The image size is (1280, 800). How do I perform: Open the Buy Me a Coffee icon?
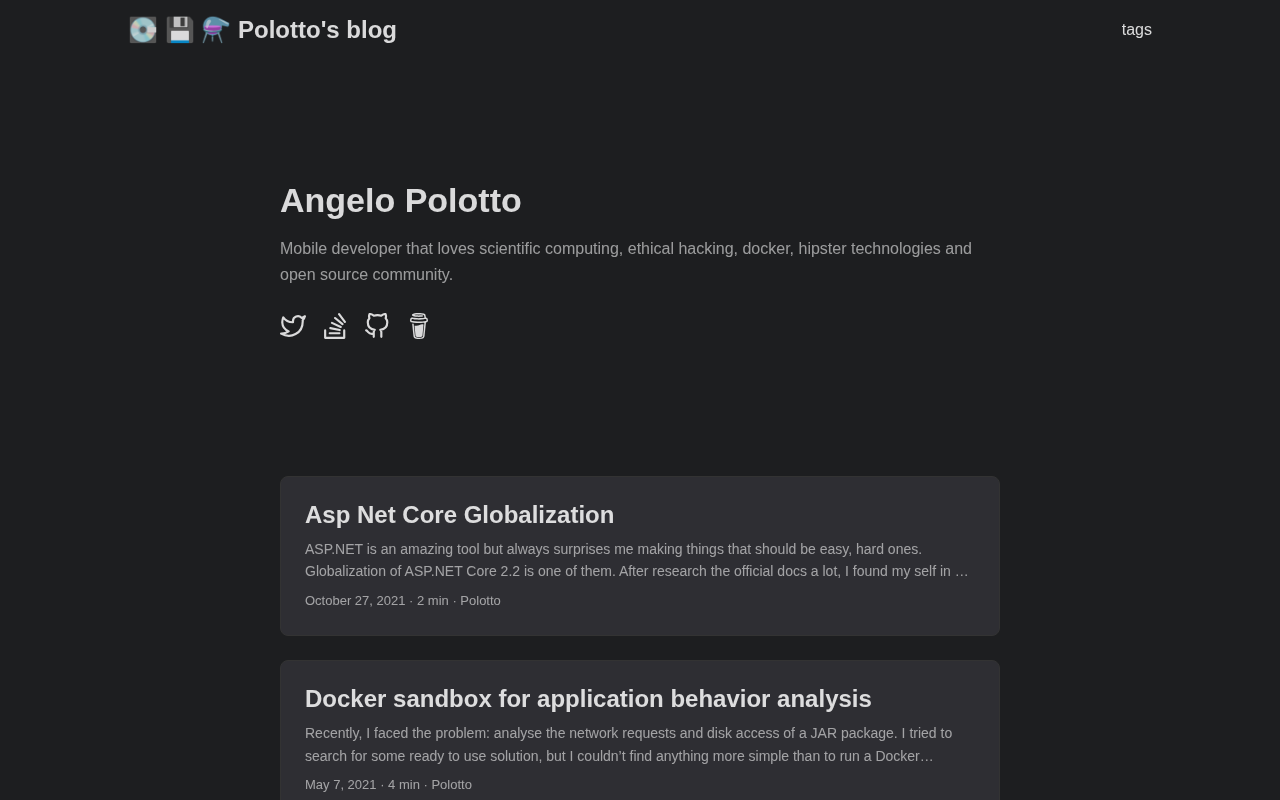tap(419, 326)
